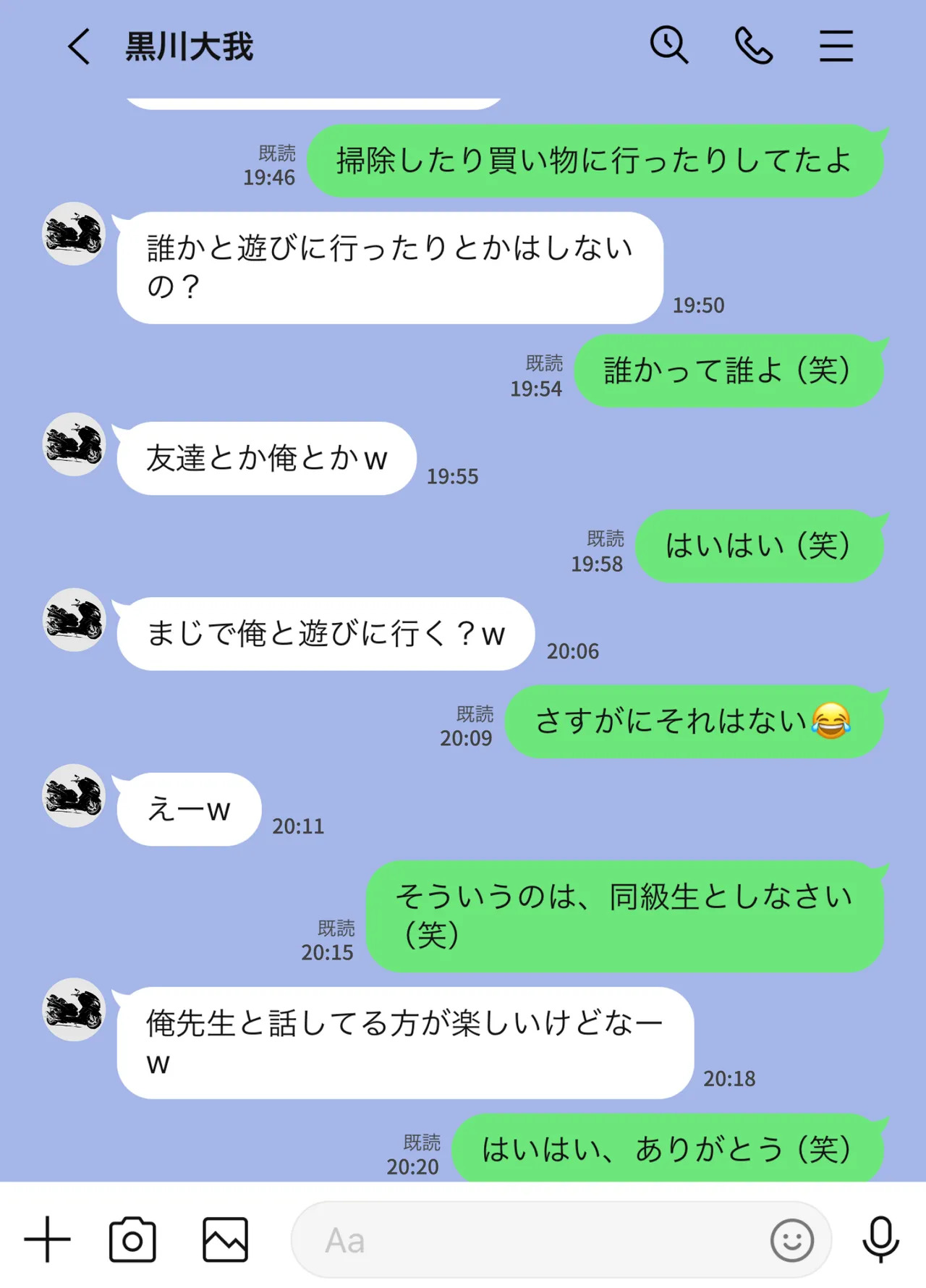Viewport: 926px width, 1288px height.
Task: Open profile avatar beside 友達とか俺とかw
Action: (74, 444)
